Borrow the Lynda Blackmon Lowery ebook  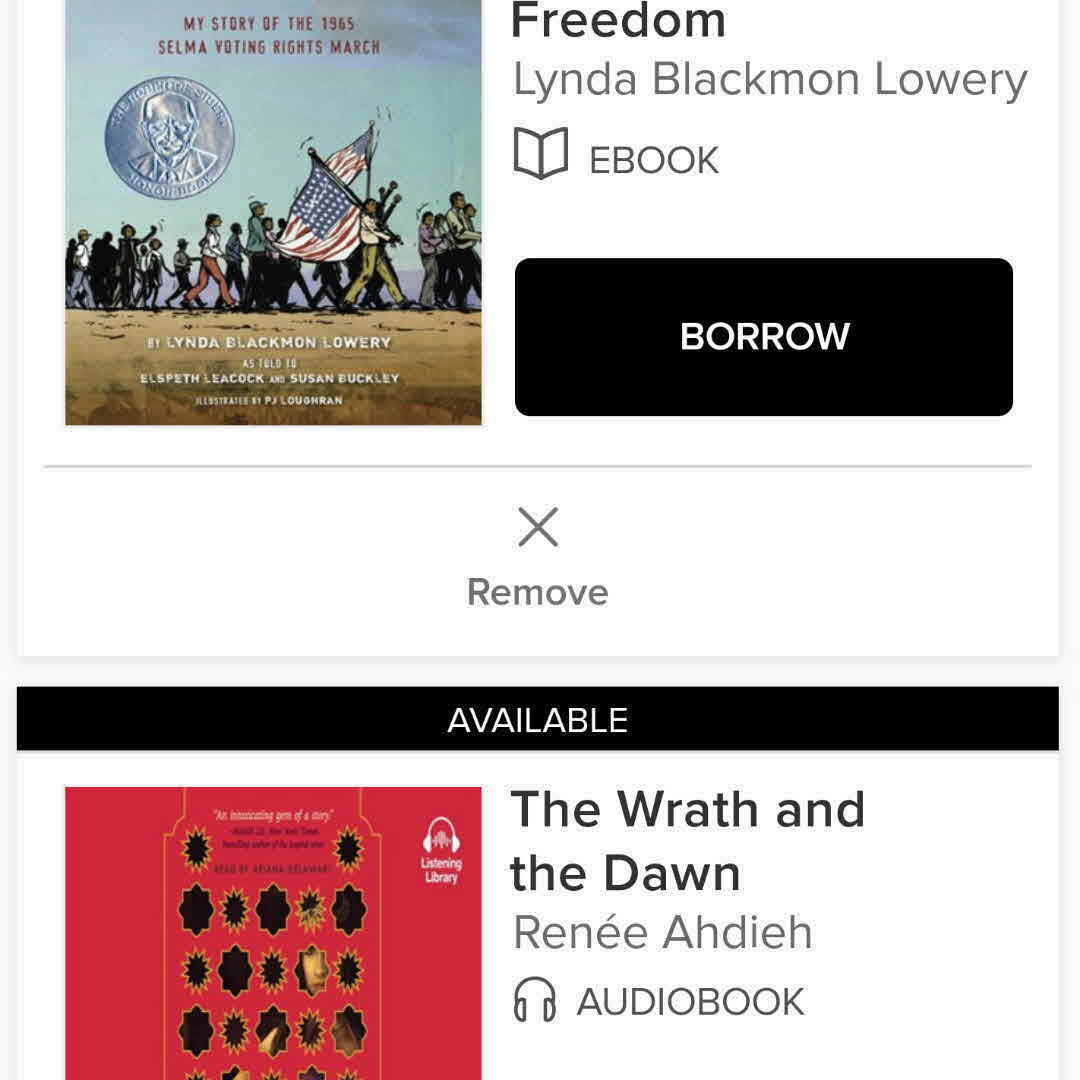[x=763, y=337]
